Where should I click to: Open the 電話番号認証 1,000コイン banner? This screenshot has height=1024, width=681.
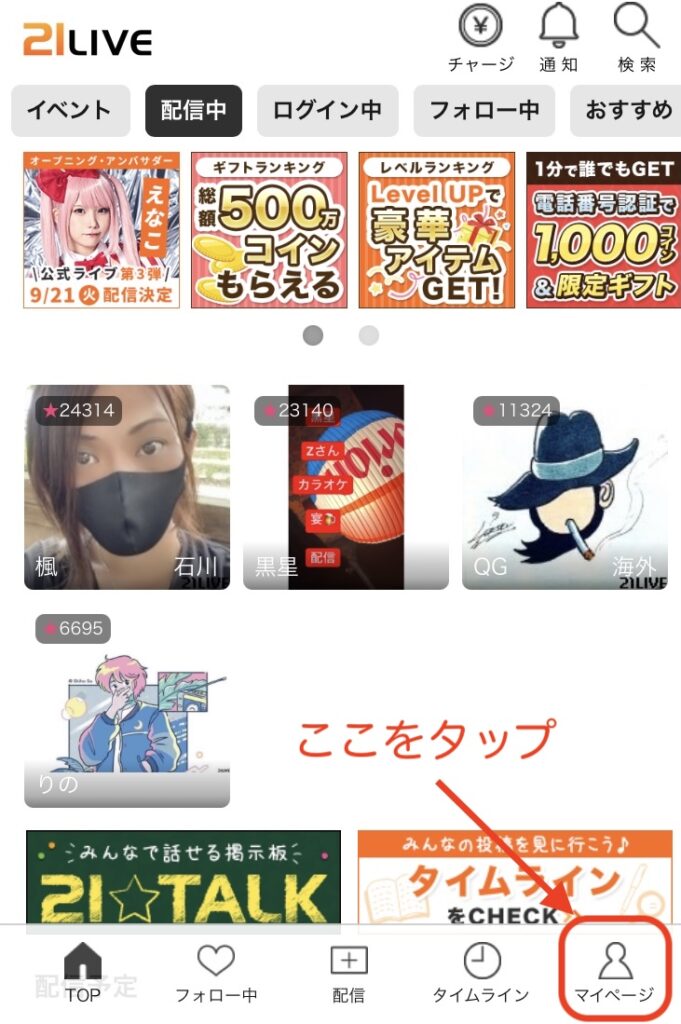pyautogui.click(x=603, y=230)
